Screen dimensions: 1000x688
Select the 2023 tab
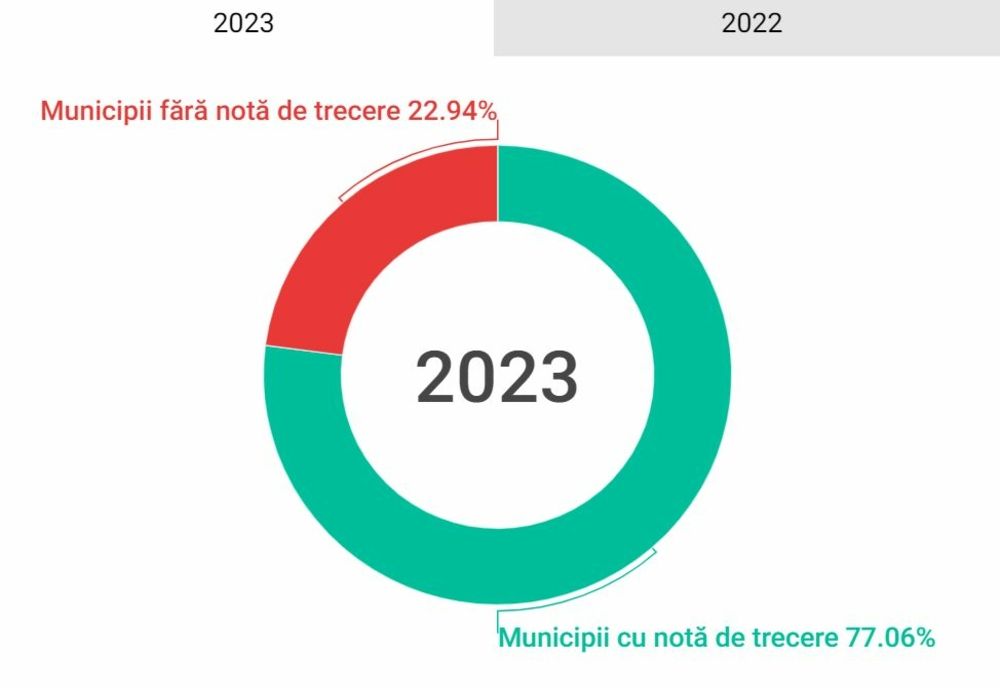244,25
